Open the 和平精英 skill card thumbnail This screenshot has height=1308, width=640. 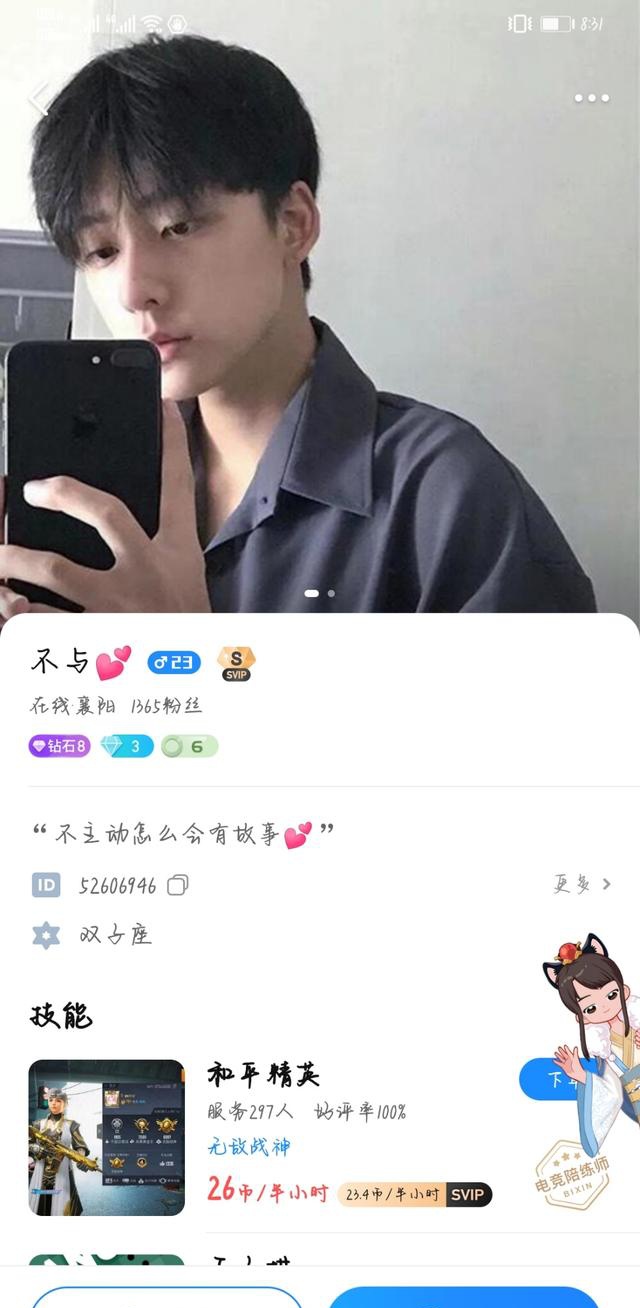click(x=107, y=1137)
